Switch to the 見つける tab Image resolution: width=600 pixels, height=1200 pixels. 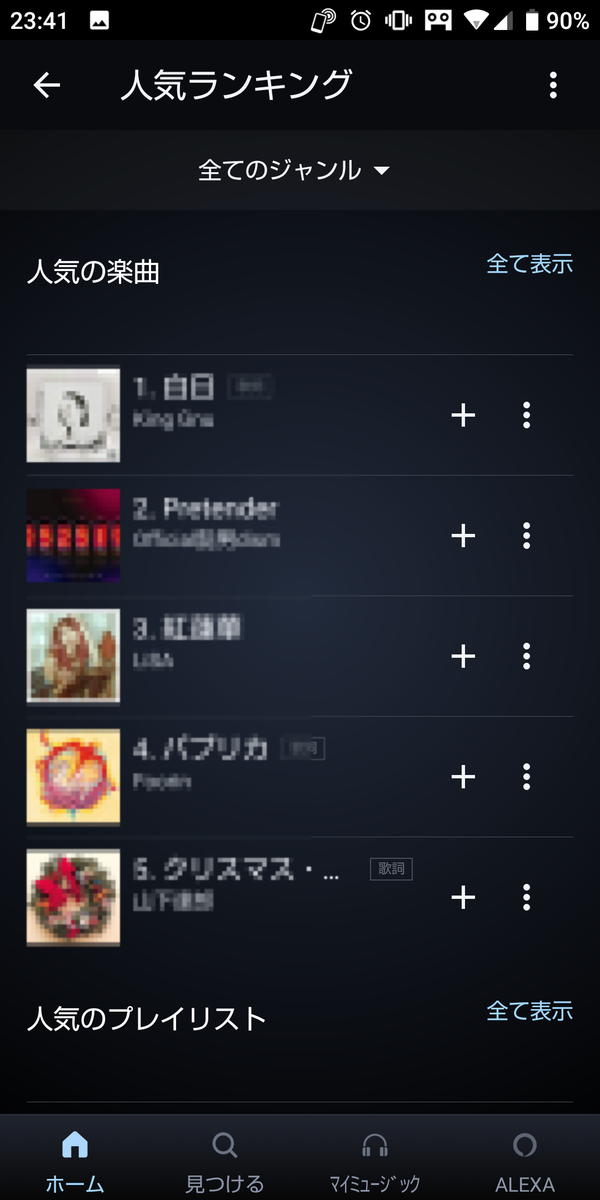click(225, 1160)
